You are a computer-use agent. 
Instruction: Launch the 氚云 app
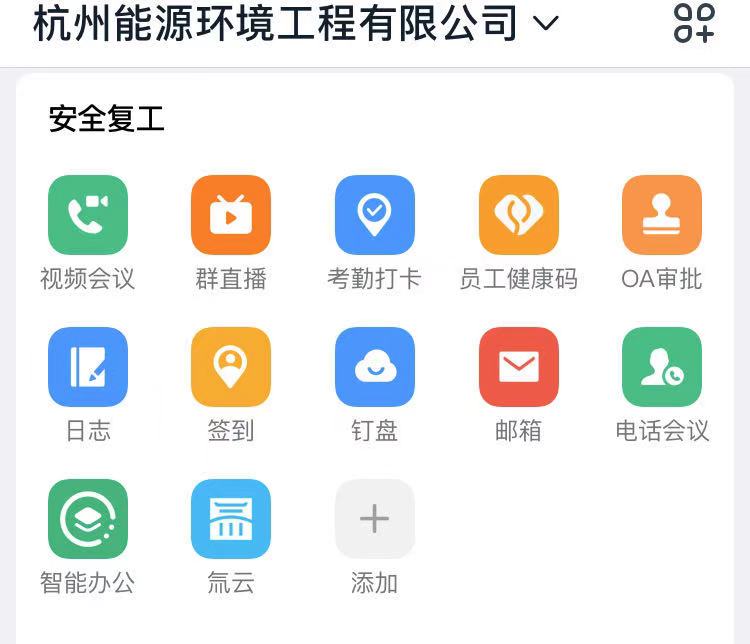[231, 519]
